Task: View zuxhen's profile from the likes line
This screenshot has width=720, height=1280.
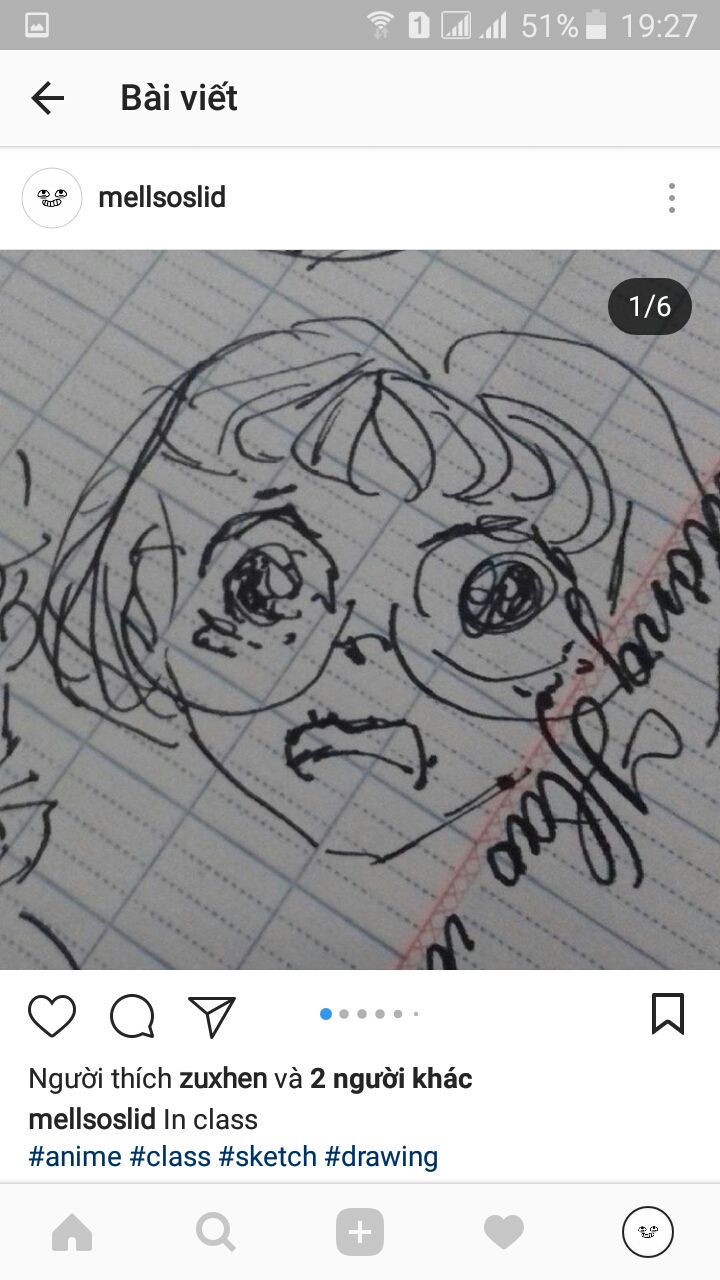Action: pyautogui.click(x=223, y=1079)
